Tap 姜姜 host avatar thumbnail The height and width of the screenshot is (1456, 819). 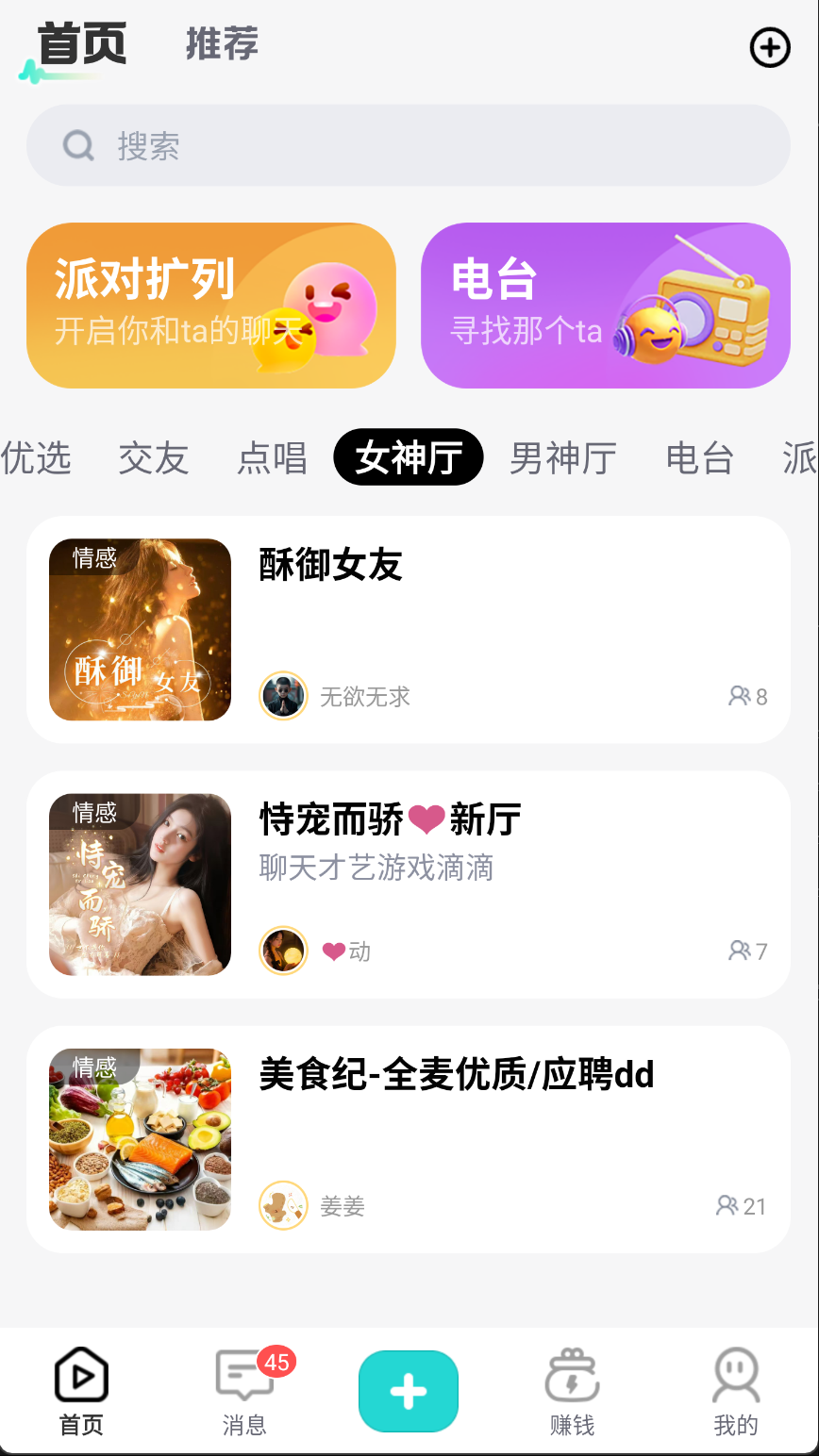click(283, 1205)
